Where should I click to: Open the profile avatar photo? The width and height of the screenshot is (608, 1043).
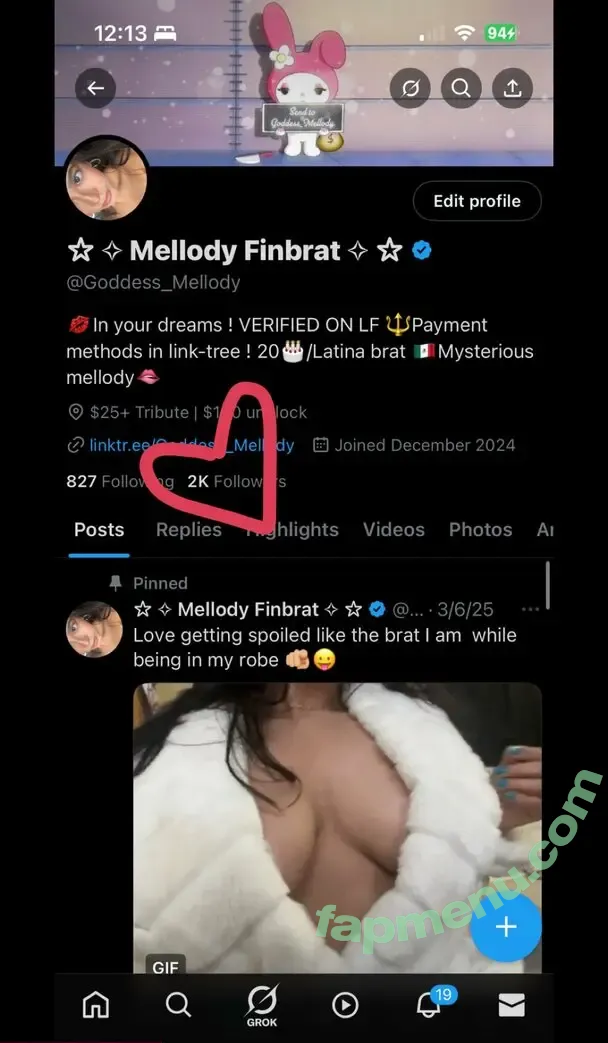click(107, 180)
